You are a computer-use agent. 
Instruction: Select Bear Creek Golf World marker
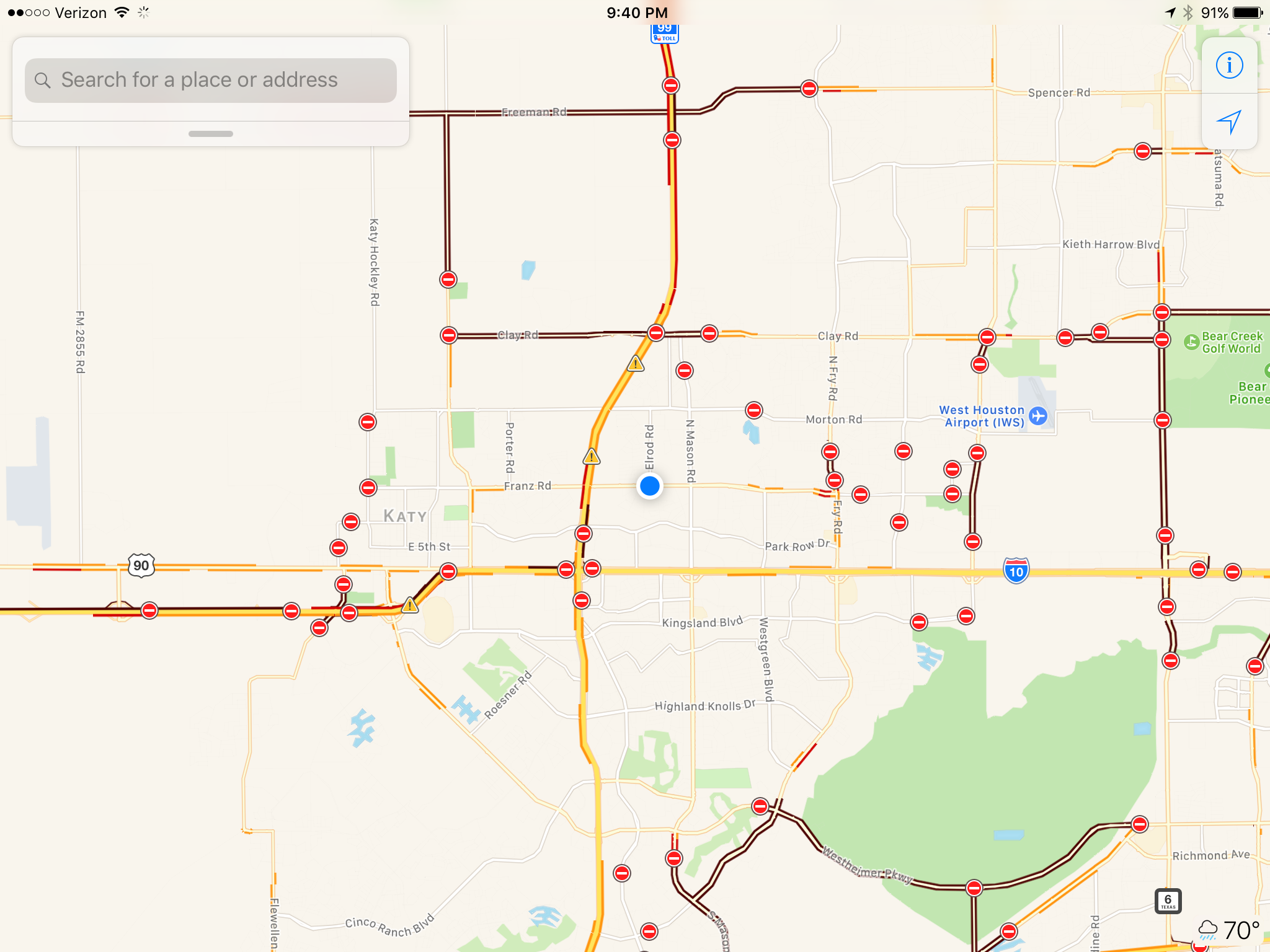[x=1191, y=342]
